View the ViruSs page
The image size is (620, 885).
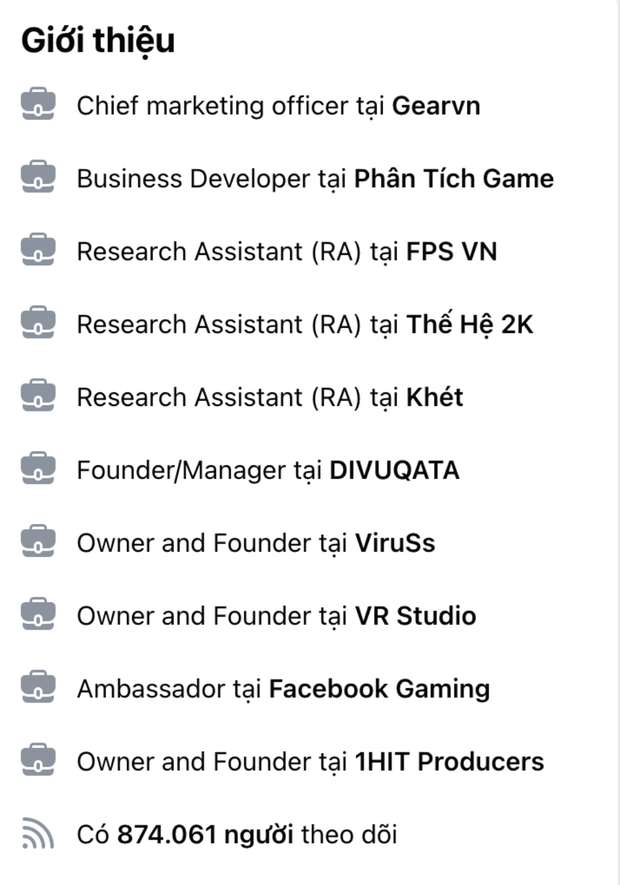[x=395, y=543]
